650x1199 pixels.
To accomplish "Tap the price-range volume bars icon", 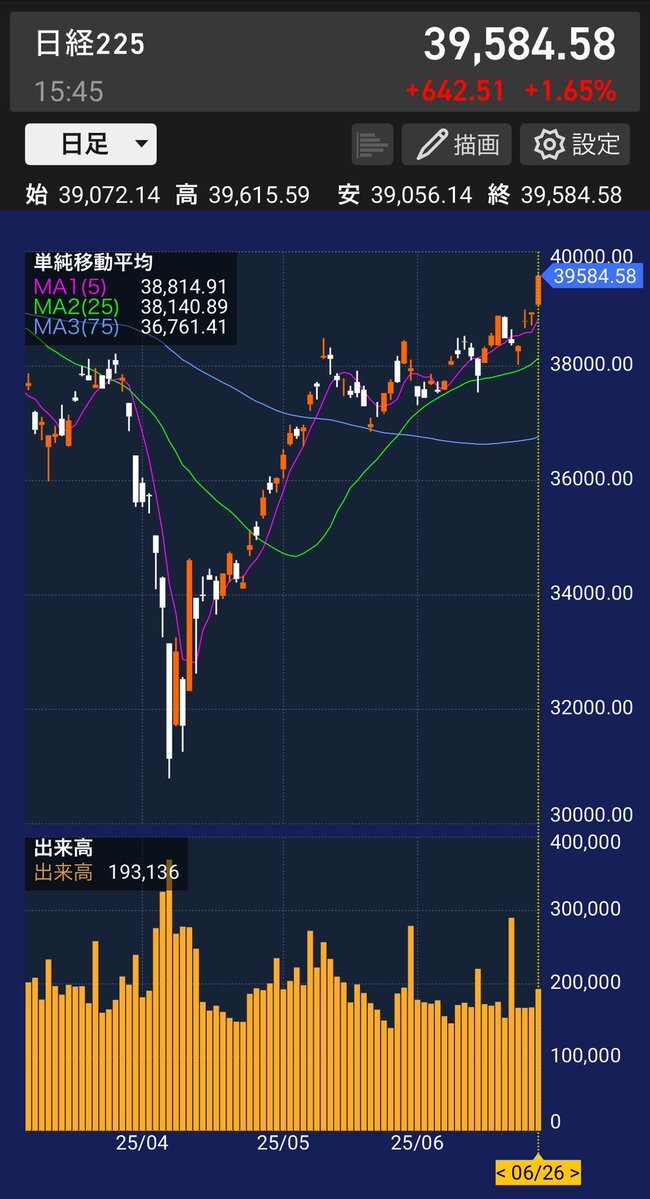I will point(372,145).
